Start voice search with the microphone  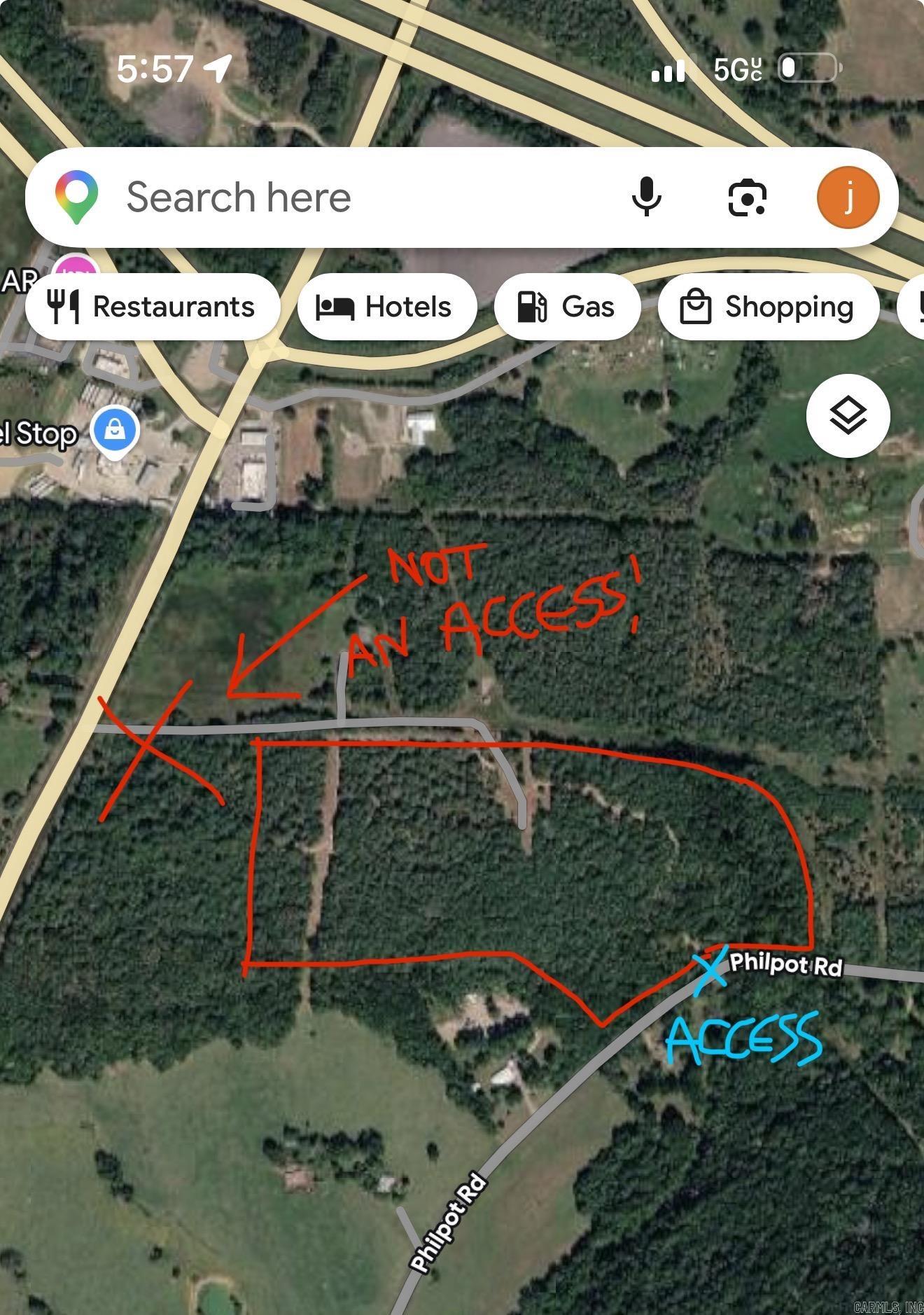(646, 197)
